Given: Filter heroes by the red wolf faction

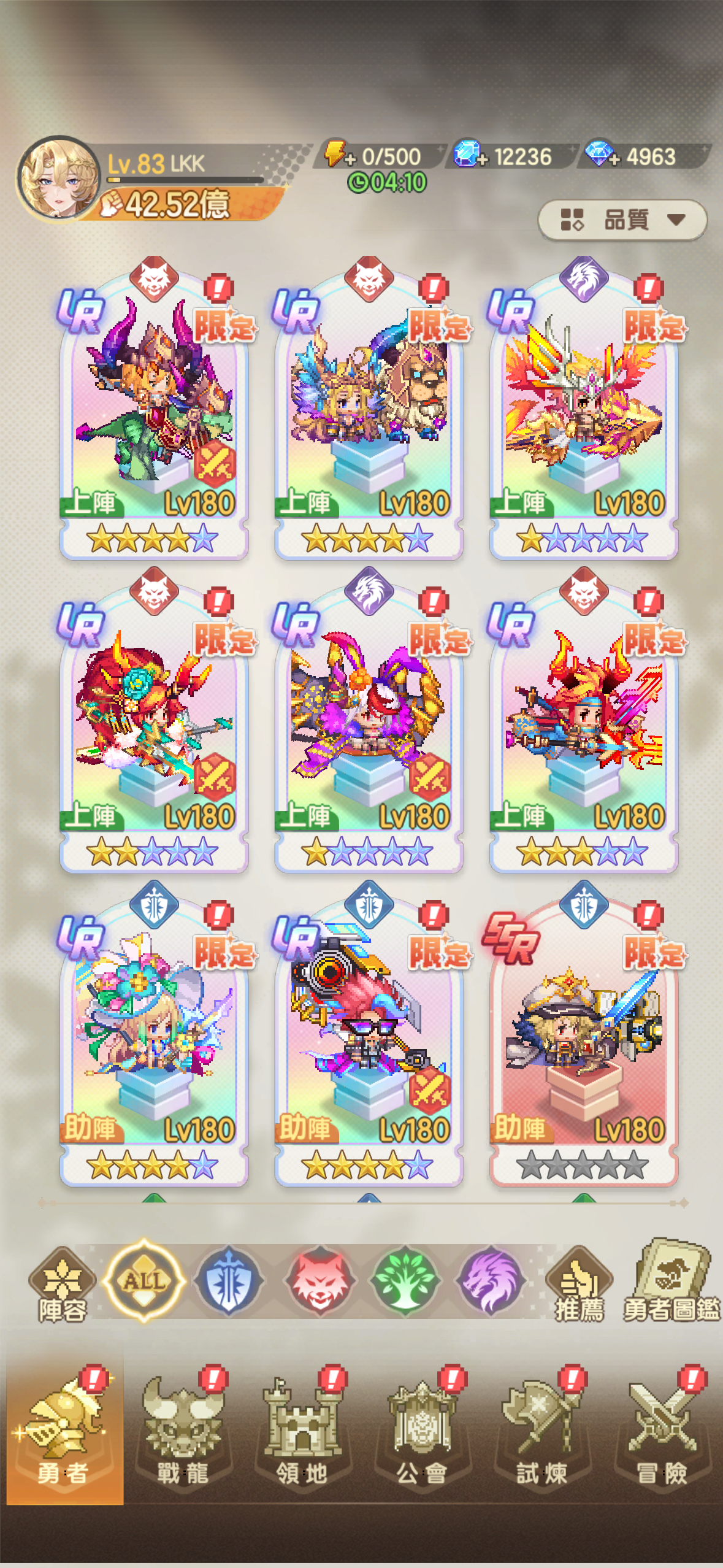Looking at the screenshot, I should (x=319, y=1281).
